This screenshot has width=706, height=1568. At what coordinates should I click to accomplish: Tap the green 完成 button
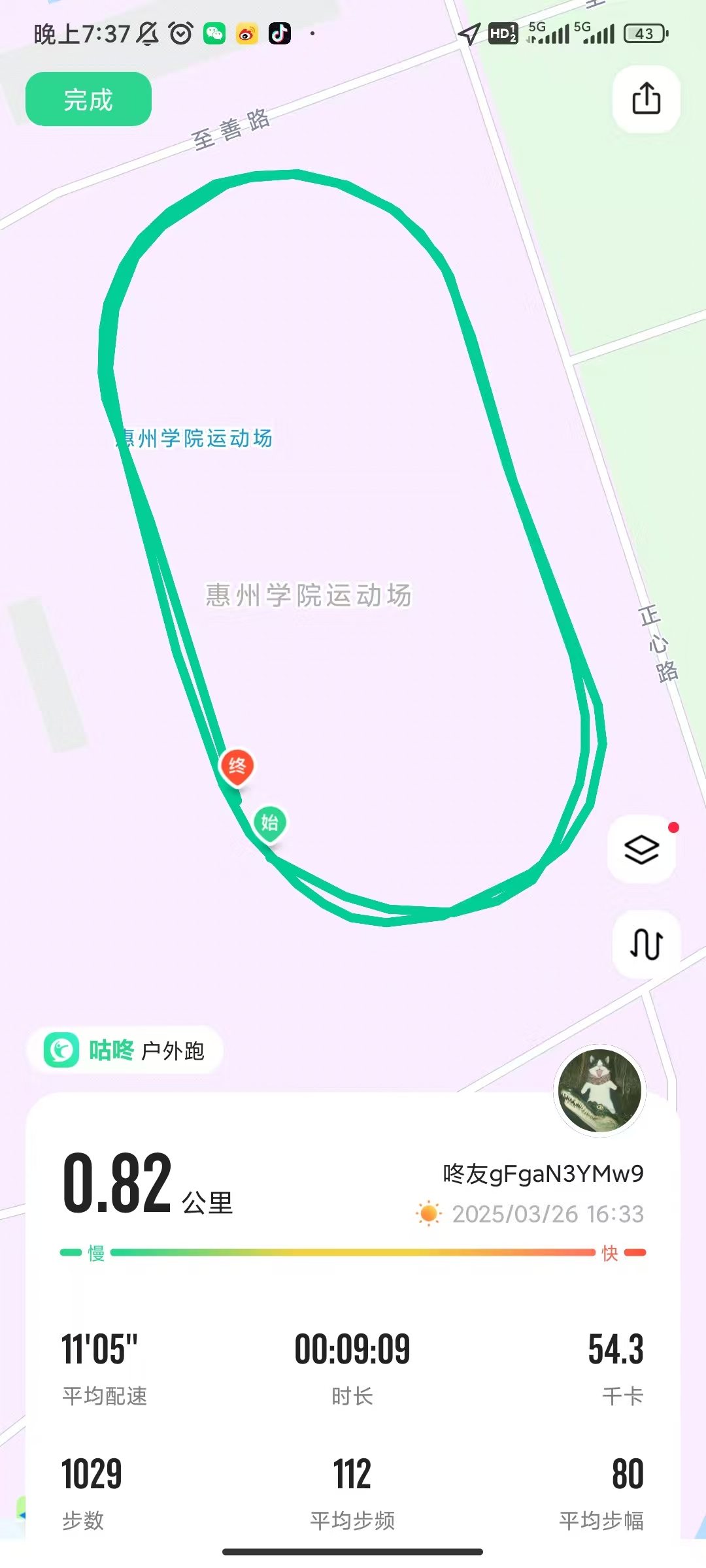88,99
